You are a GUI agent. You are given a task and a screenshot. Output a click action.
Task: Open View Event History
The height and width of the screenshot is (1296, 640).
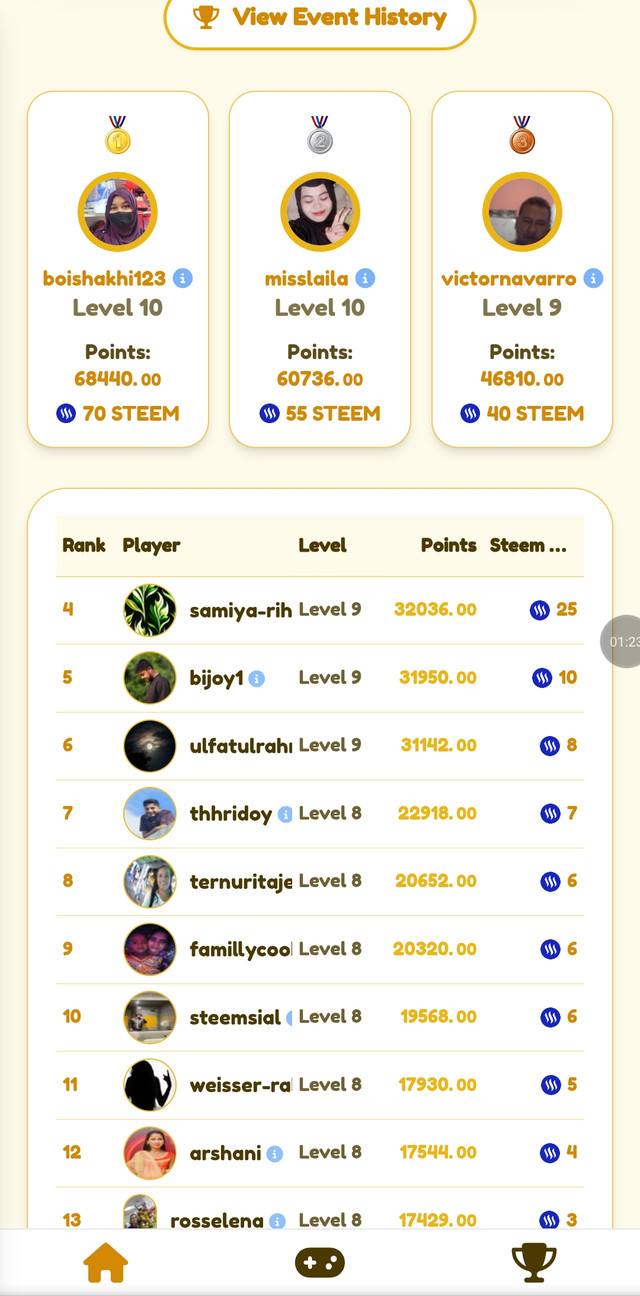click(x=320, y=18)
